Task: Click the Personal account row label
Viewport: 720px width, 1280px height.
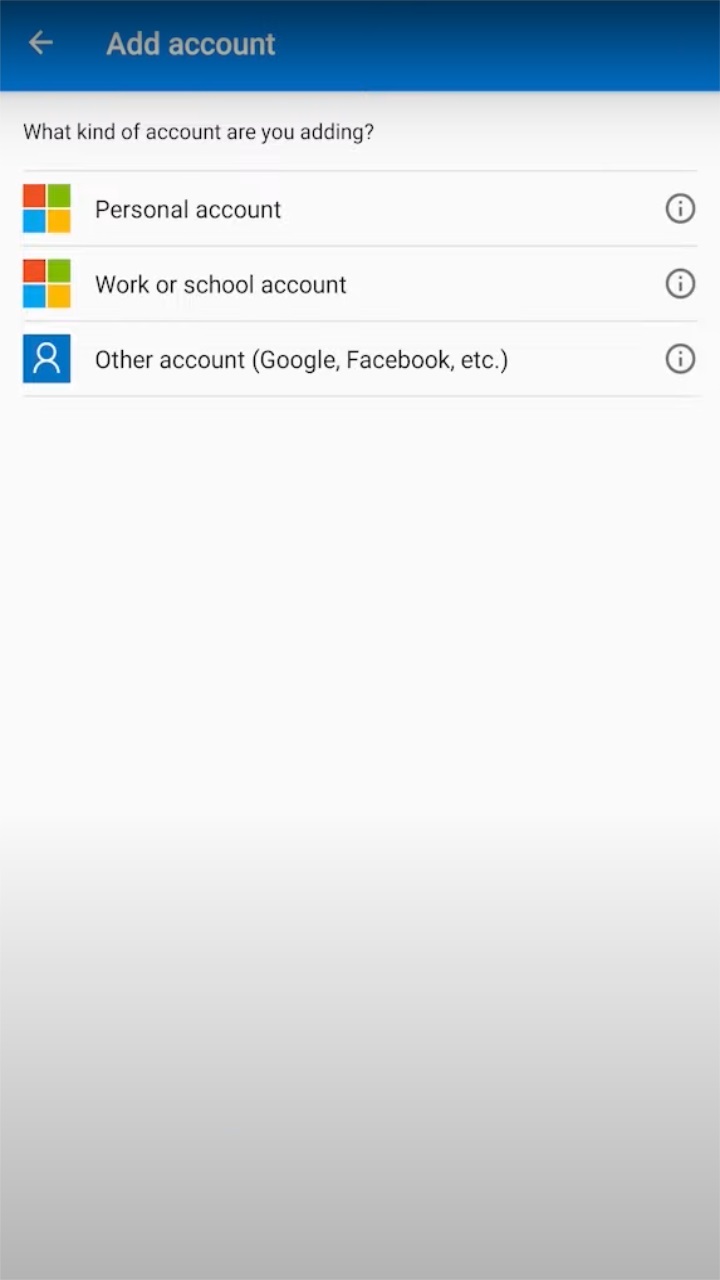Action: (x=188, y=209)
